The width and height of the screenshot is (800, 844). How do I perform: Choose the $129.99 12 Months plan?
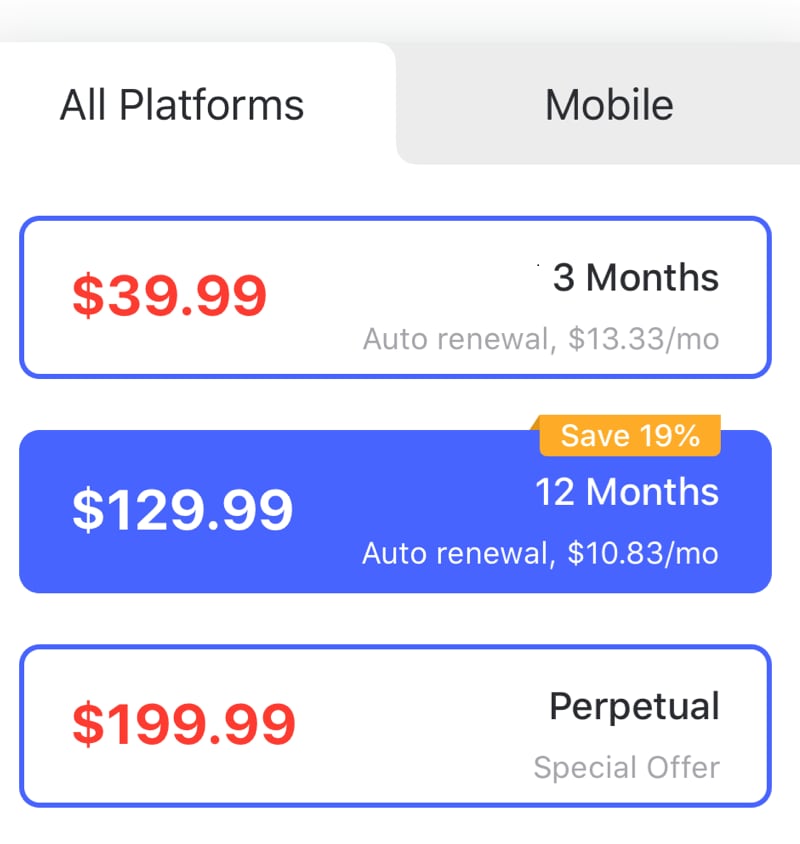pyautogui.click(x=395, y=511)
